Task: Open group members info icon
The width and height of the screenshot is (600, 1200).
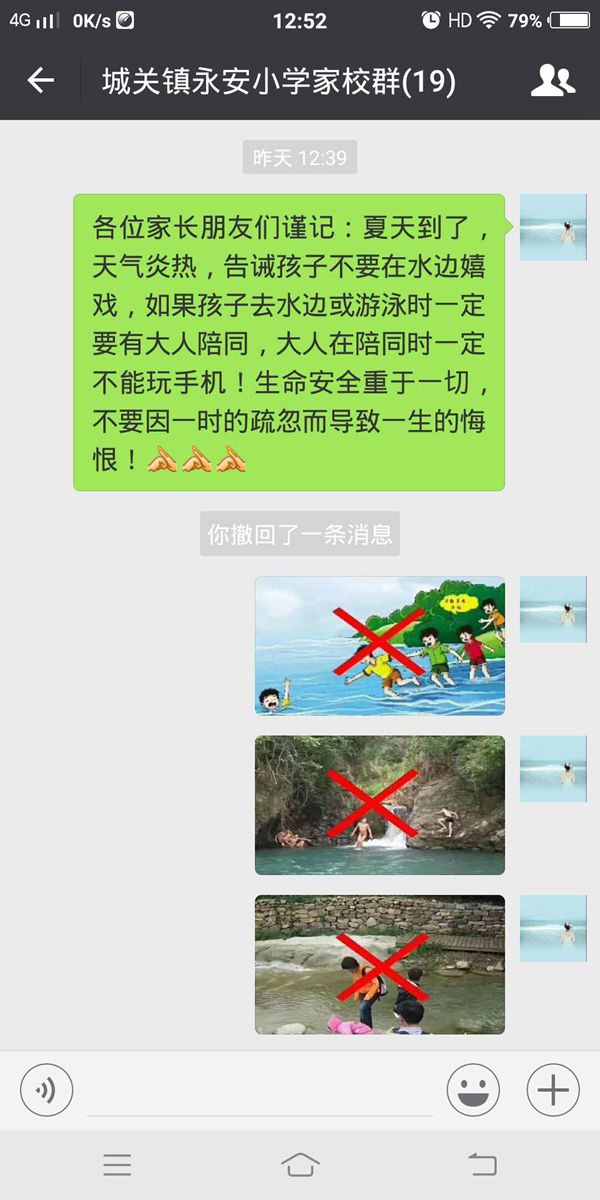Action: pyautogui.click(x=552, y=81)
